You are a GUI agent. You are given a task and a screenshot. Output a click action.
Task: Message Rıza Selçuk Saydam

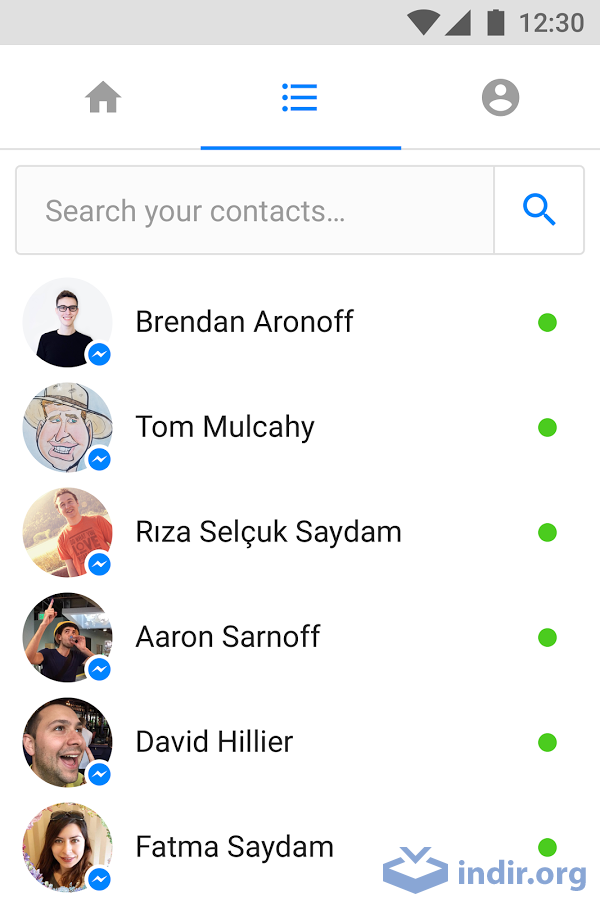pos(268,532)
